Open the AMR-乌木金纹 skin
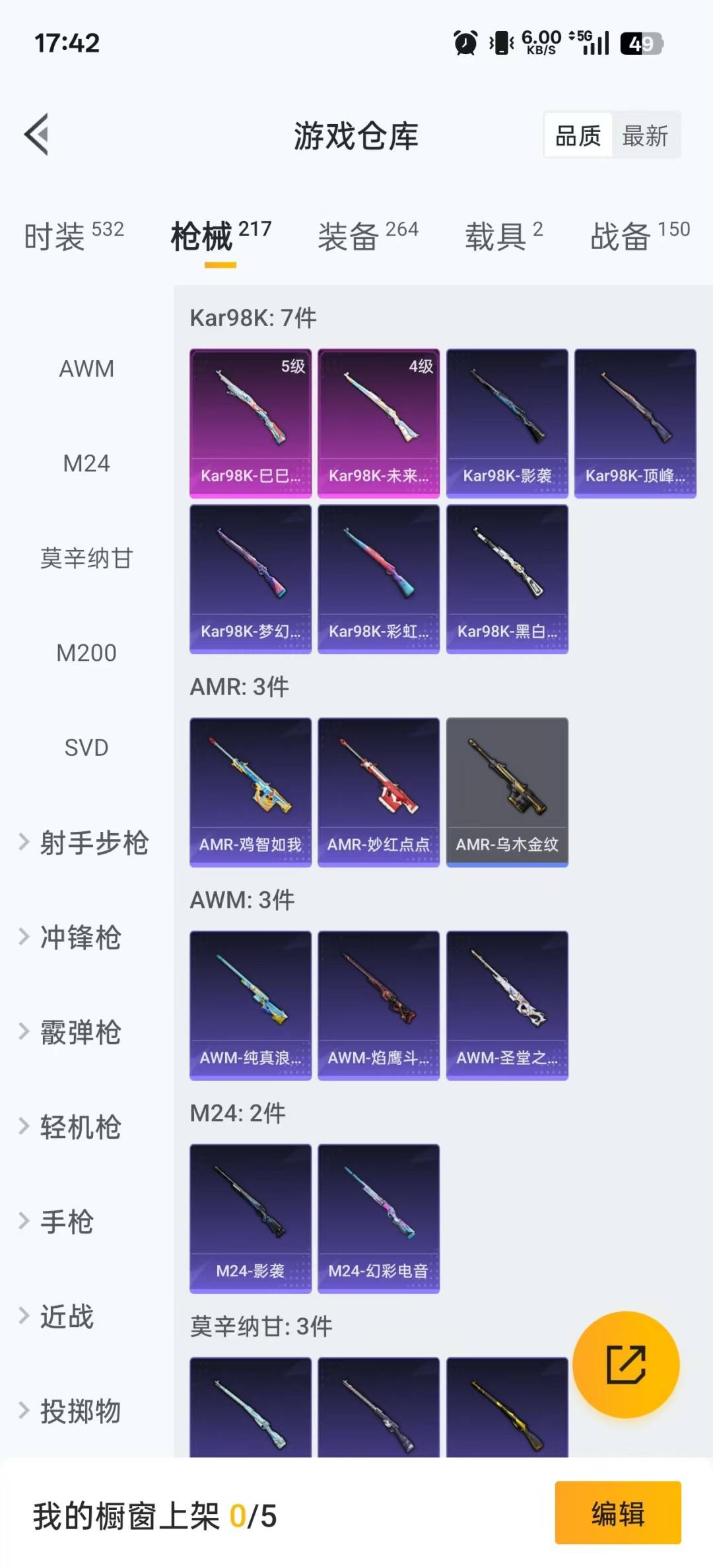This screenshot has width=713, height=1568. 507,792
